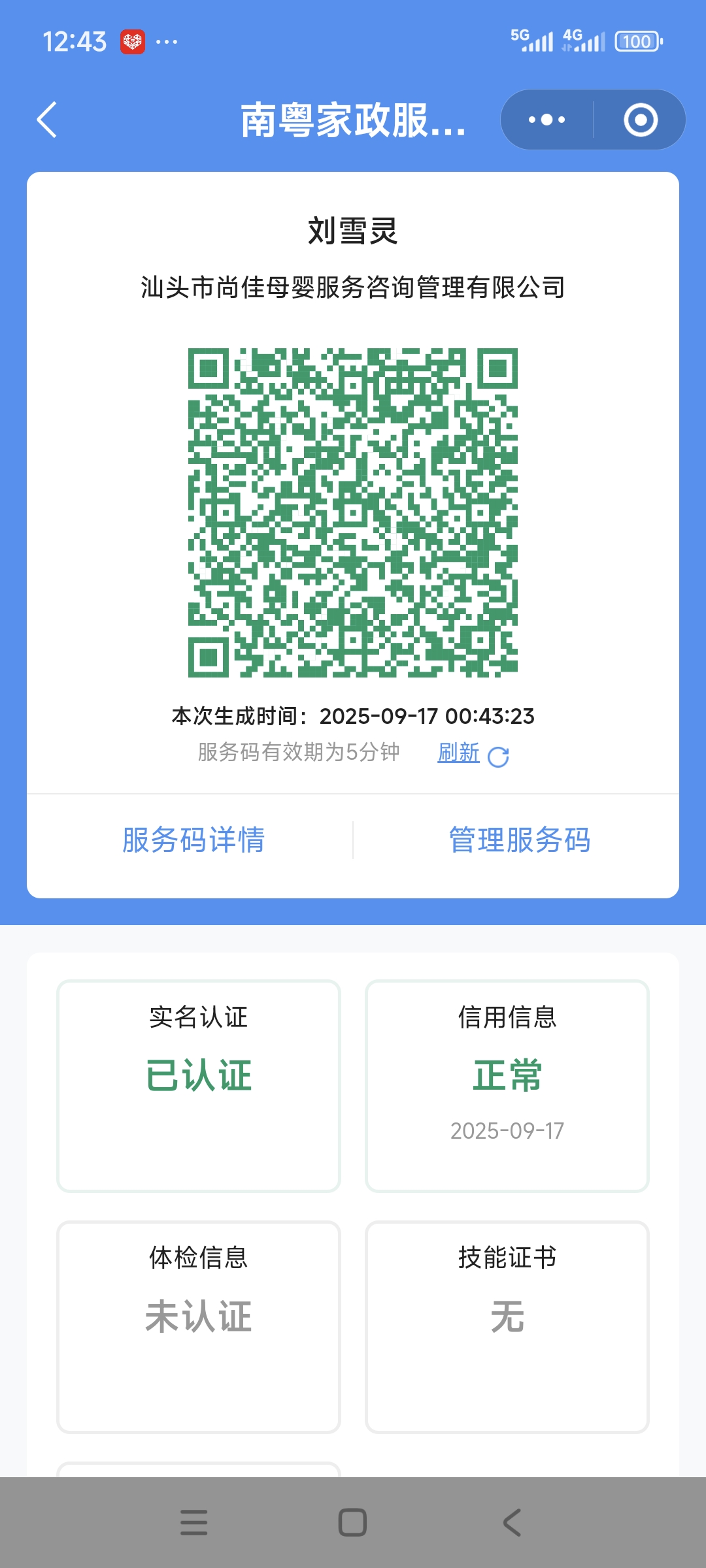706x1568 pixels.
Task: Tap the system home button
Action: (352, 1522)
